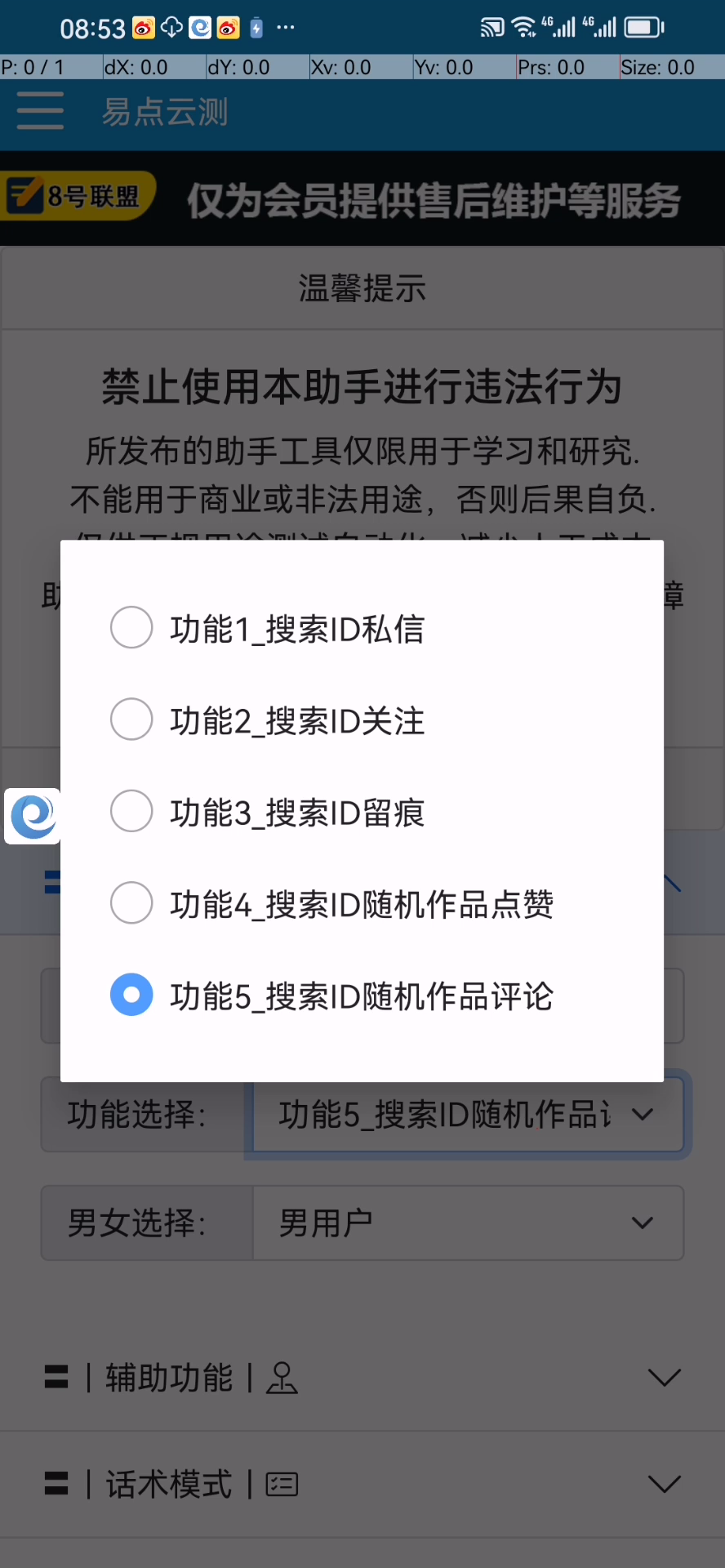Open the hamburger menu button

click(40, 111)
